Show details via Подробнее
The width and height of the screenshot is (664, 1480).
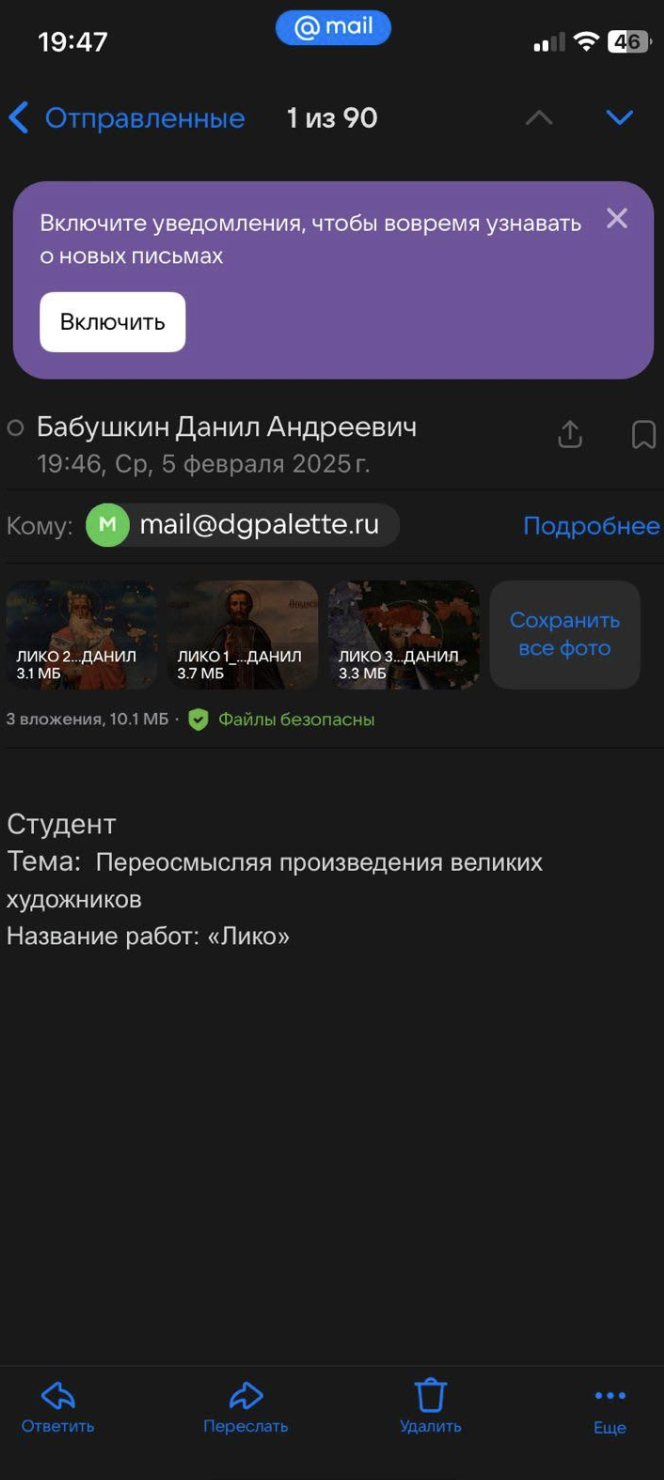591,526
